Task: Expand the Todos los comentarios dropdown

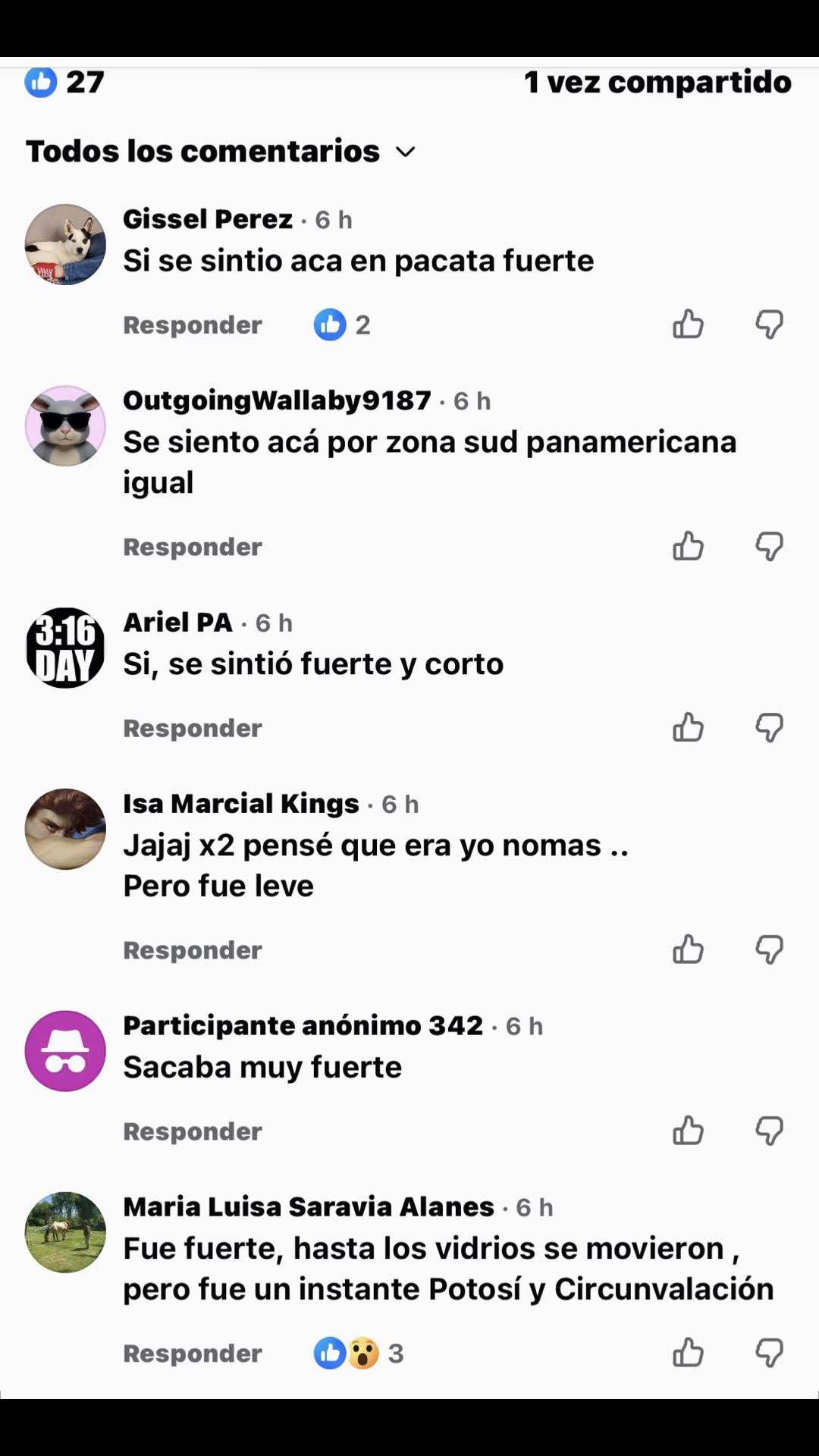Action: tap(221, 151)
